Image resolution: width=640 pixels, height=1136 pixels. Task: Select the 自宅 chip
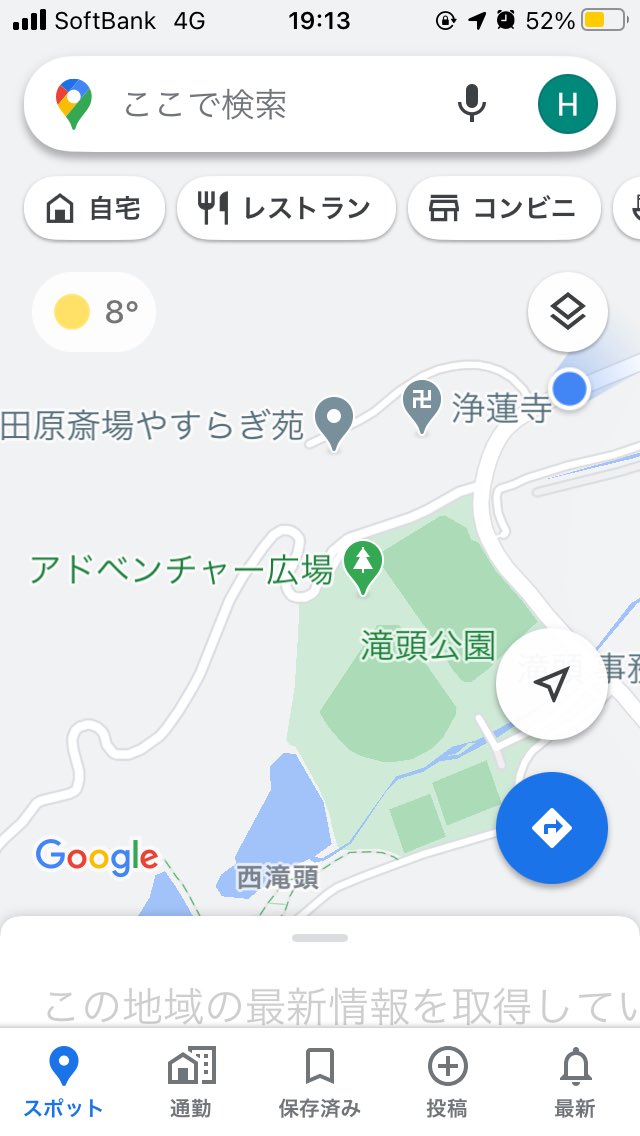click(94, 209)
